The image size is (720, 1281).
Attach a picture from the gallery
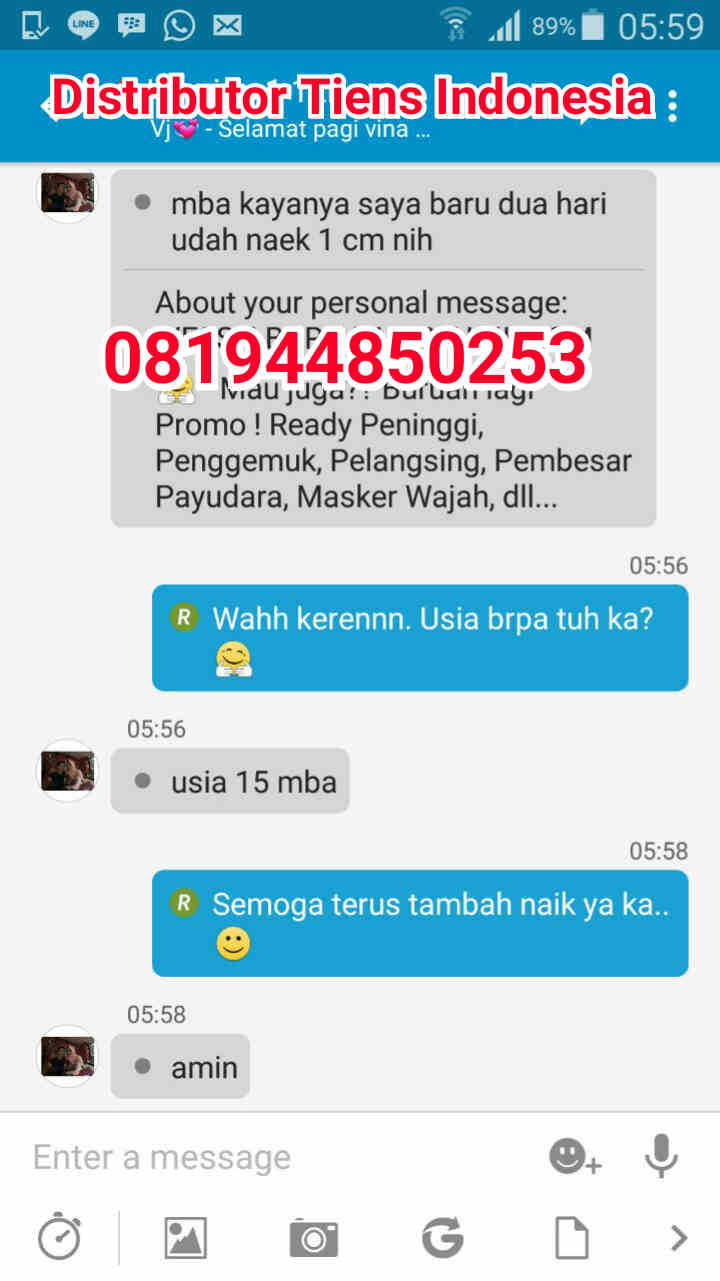185,1238
